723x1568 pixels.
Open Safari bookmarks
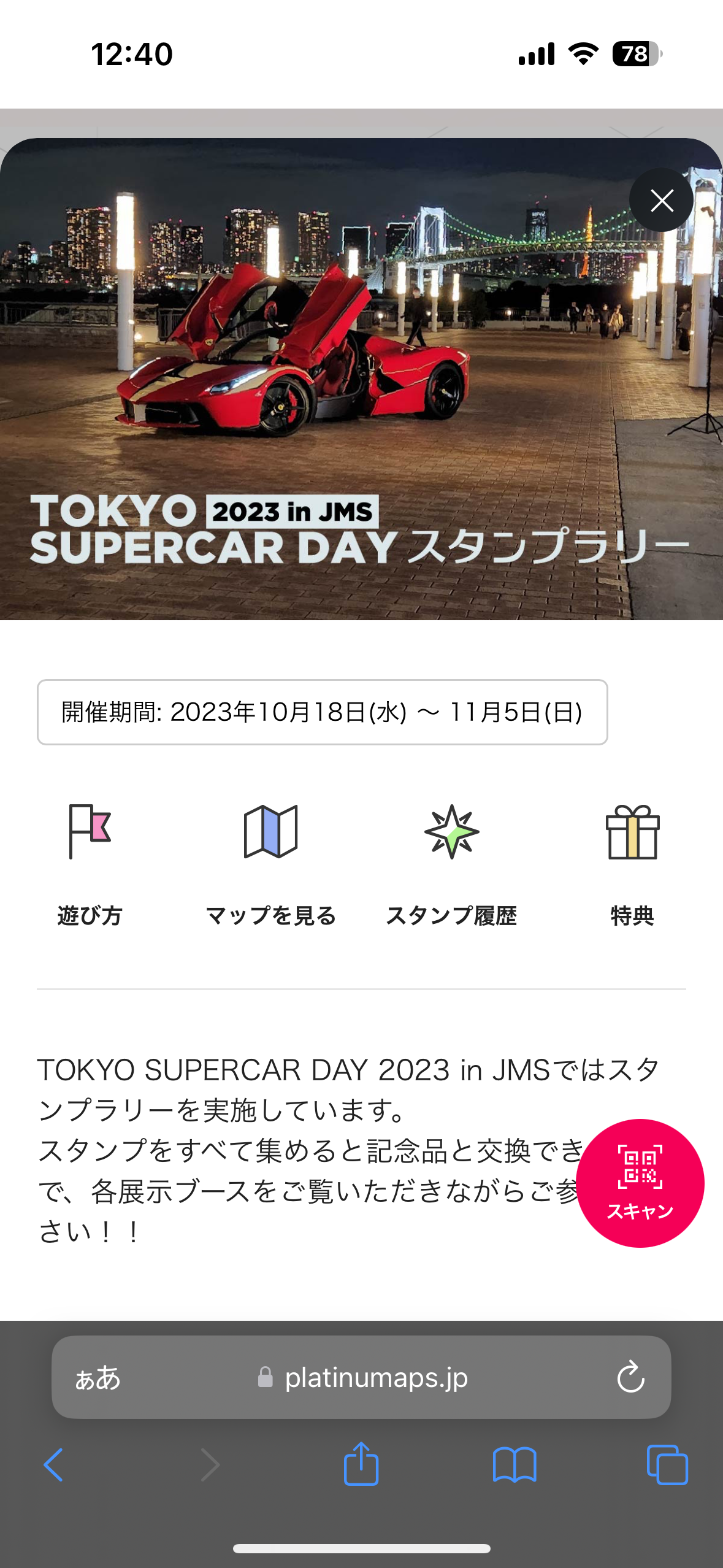pyautogui.click(x=515, y=1465)
